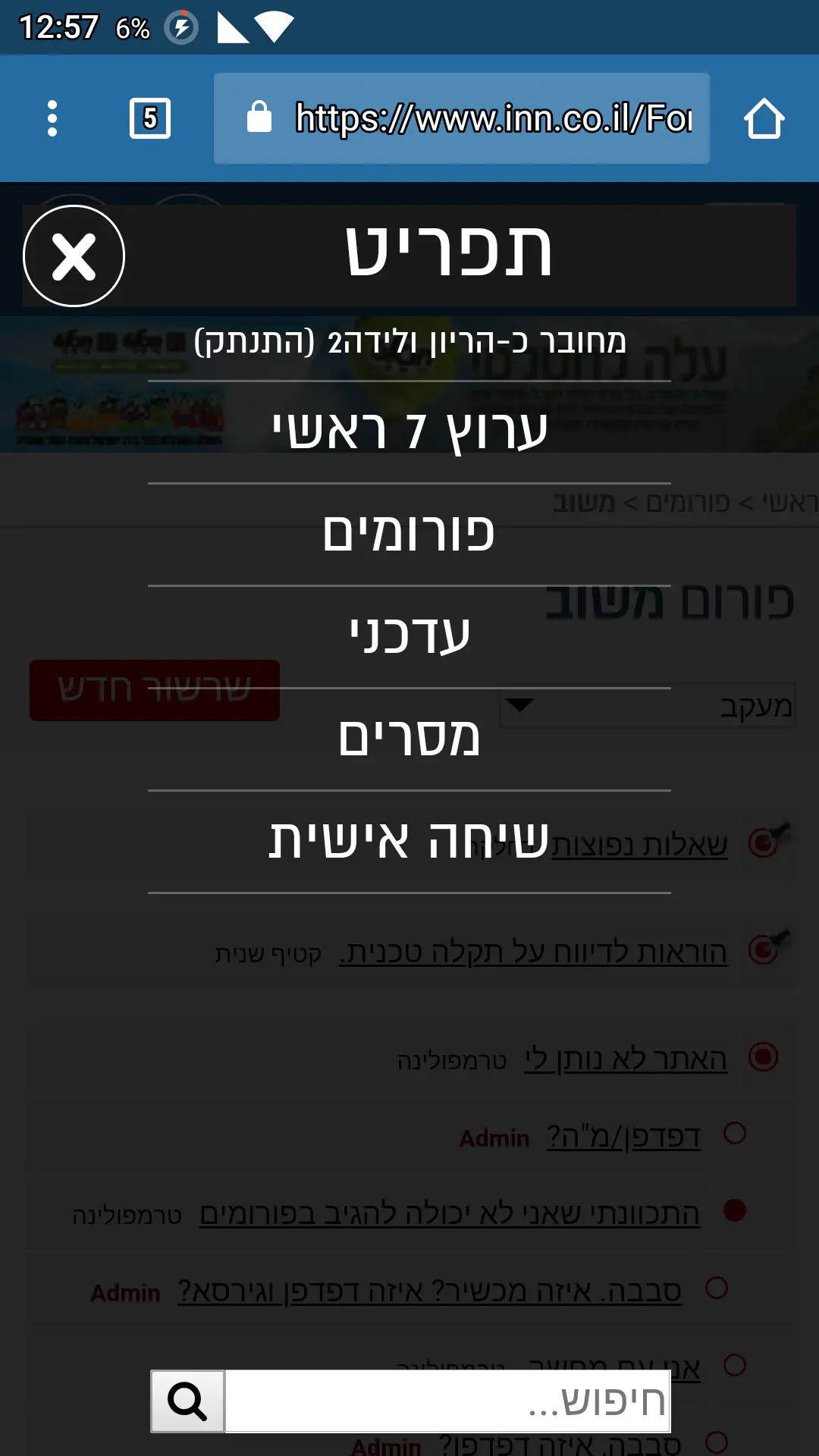This screenshot has height=1456, width=819.
Task: Open the browser overflow menu
Action: tap(52, 118)
